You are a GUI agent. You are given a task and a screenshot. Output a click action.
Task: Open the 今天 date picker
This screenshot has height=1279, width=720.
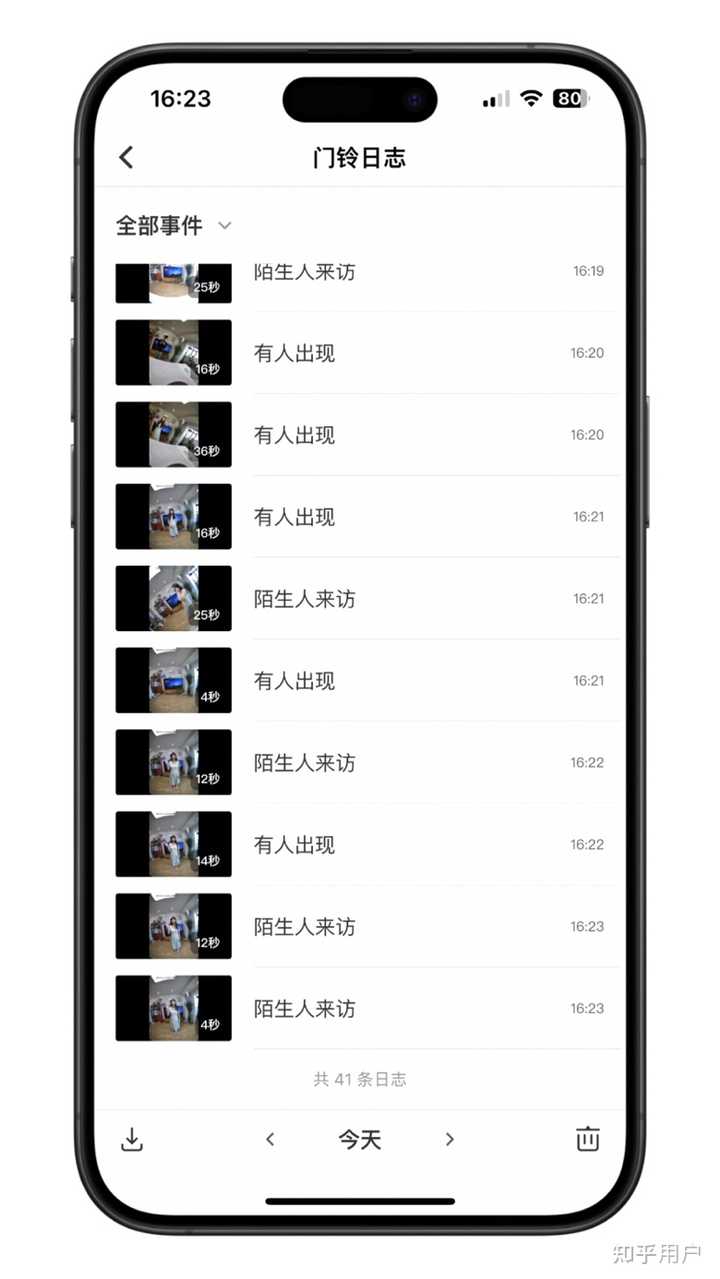tap(360, 1139)
